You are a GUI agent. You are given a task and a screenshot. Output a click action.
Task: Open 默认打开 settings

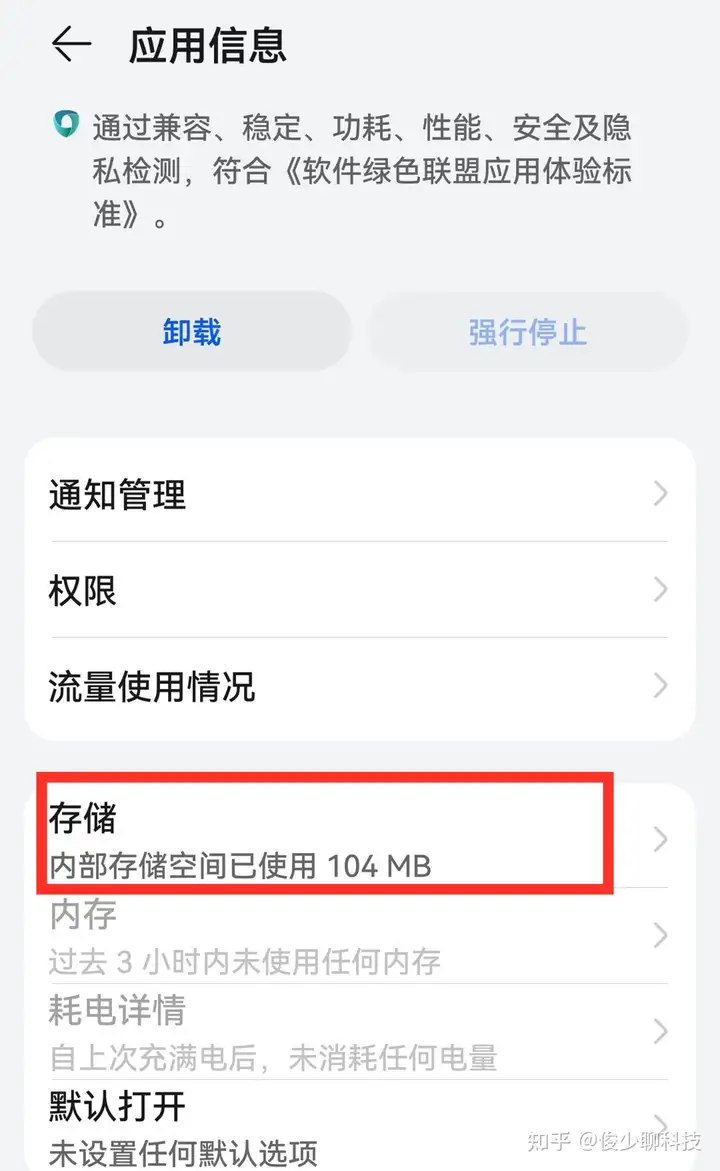tap(359, 1124)
